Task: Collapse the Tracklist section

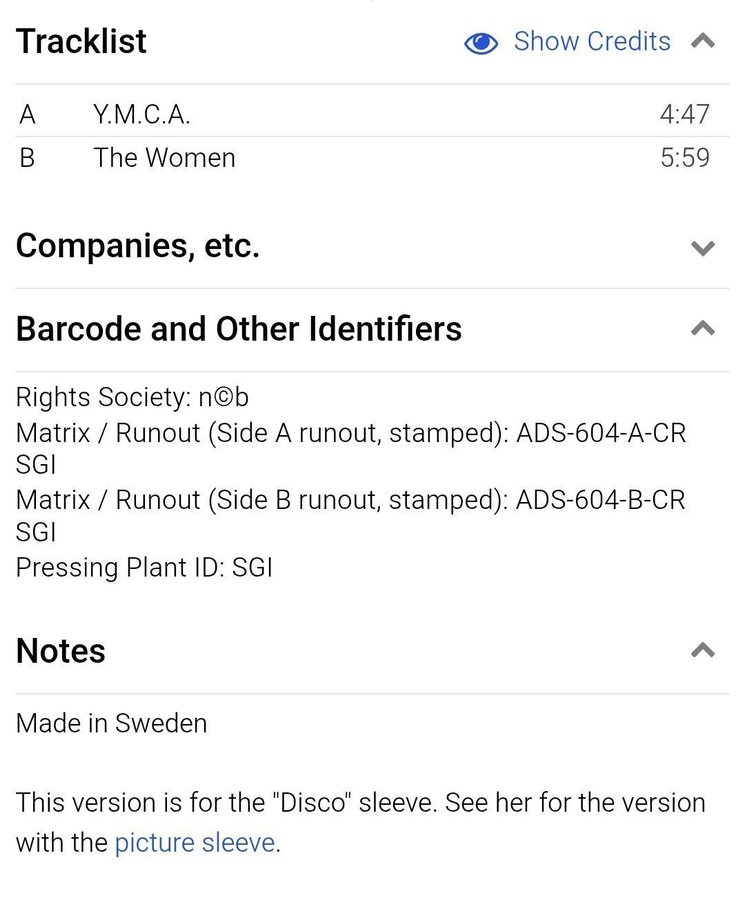Action: coord(703,42)
